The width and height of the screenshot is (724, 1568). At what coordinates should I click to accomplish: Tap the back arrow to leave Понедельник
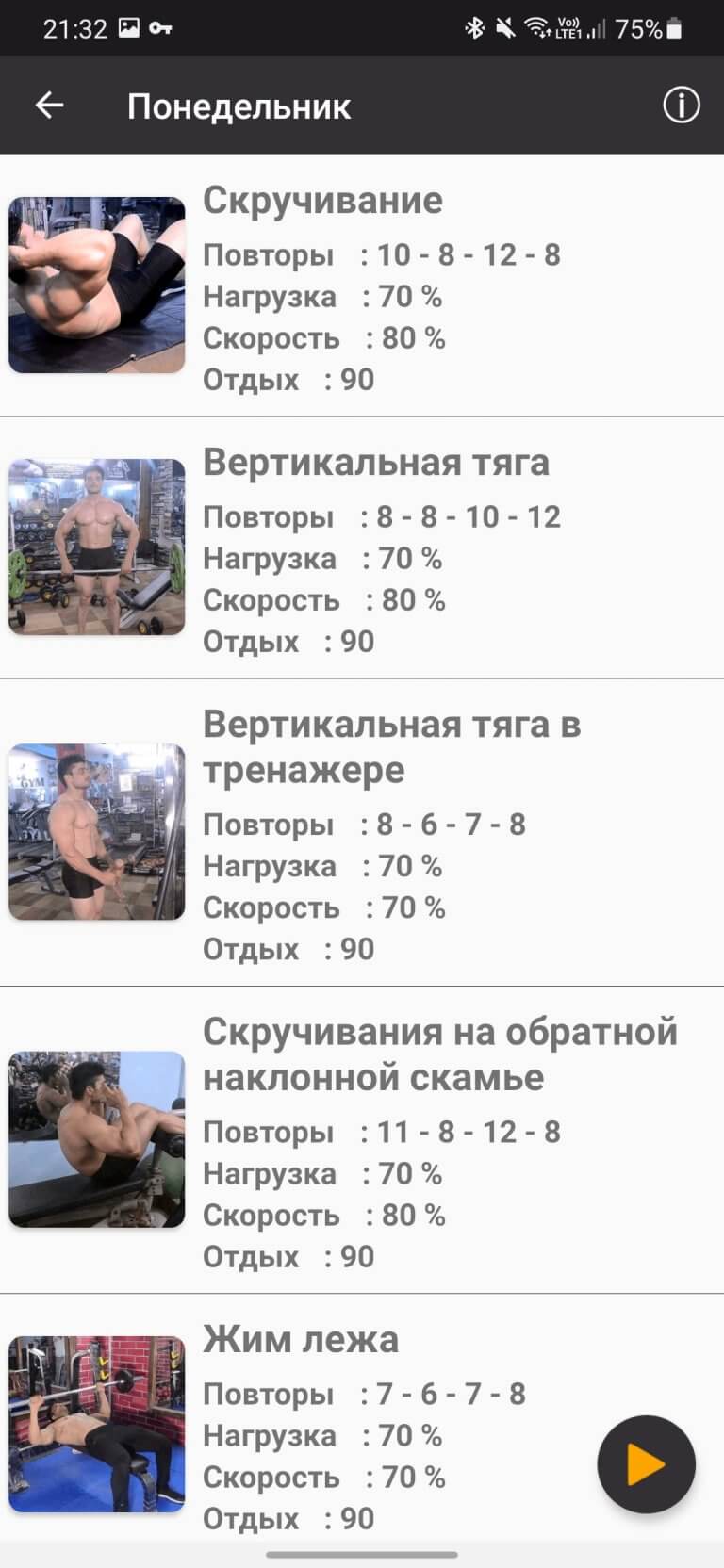[50, 105]
